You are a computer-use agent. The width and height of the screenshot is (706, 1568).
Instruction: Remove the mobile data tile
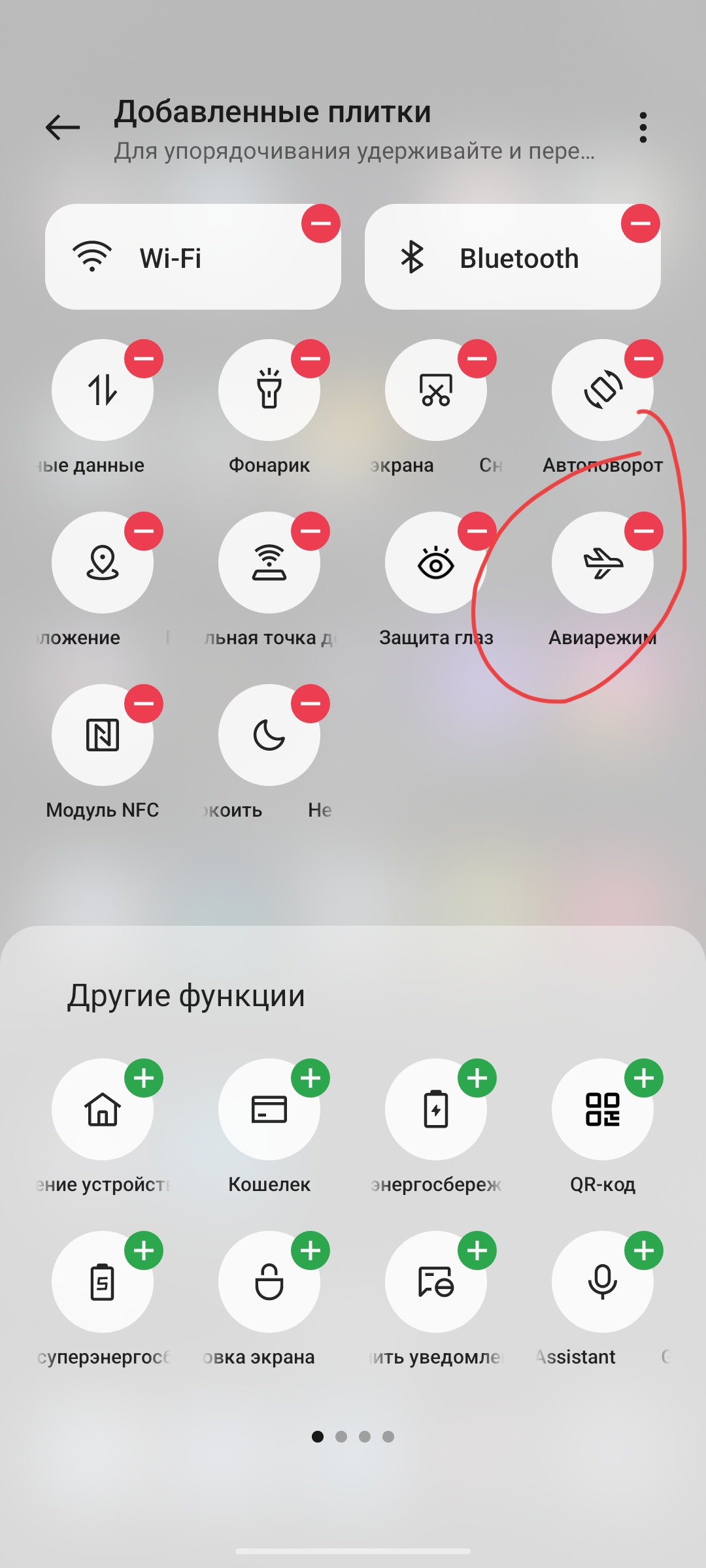coord(144,359)
